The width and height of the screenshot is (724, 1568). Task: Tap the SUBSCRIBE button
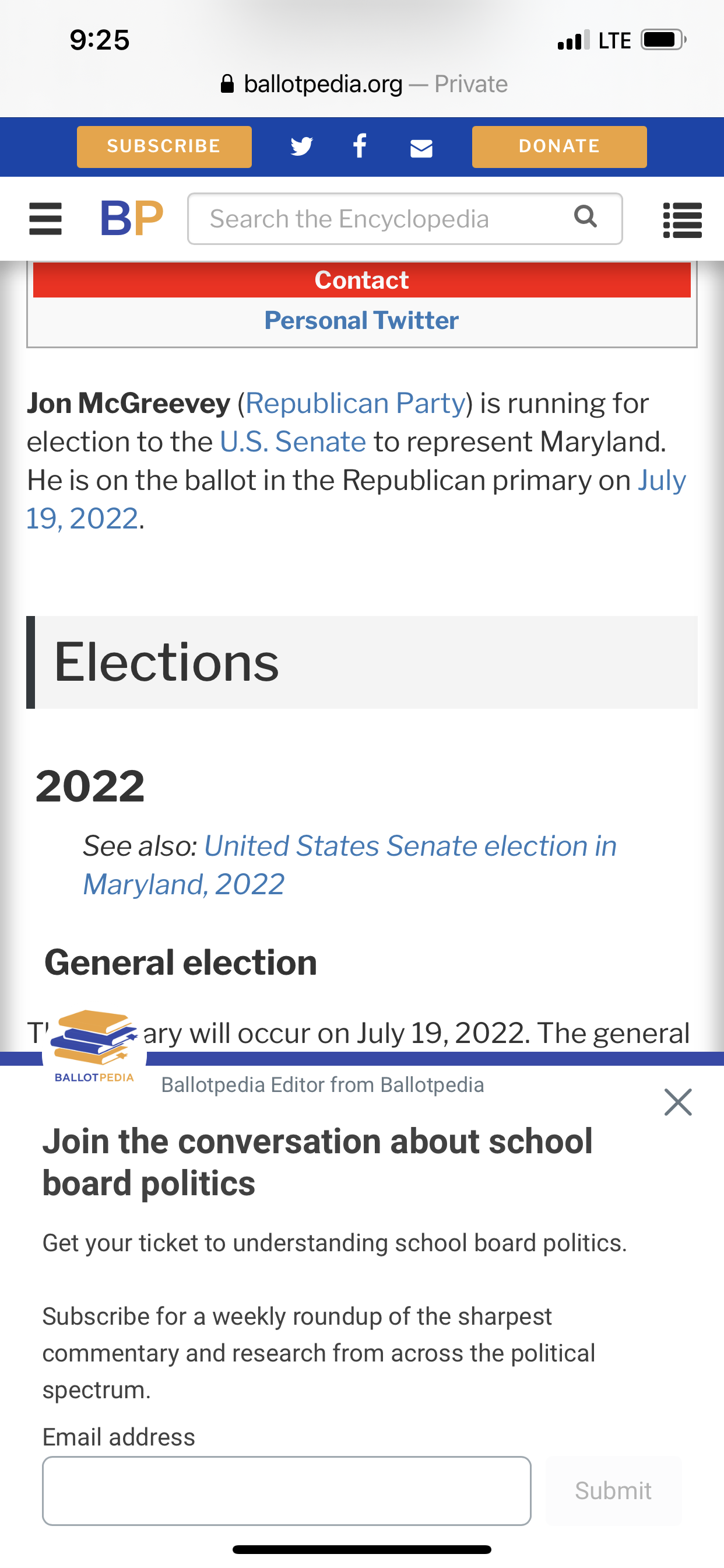point(164,146)
